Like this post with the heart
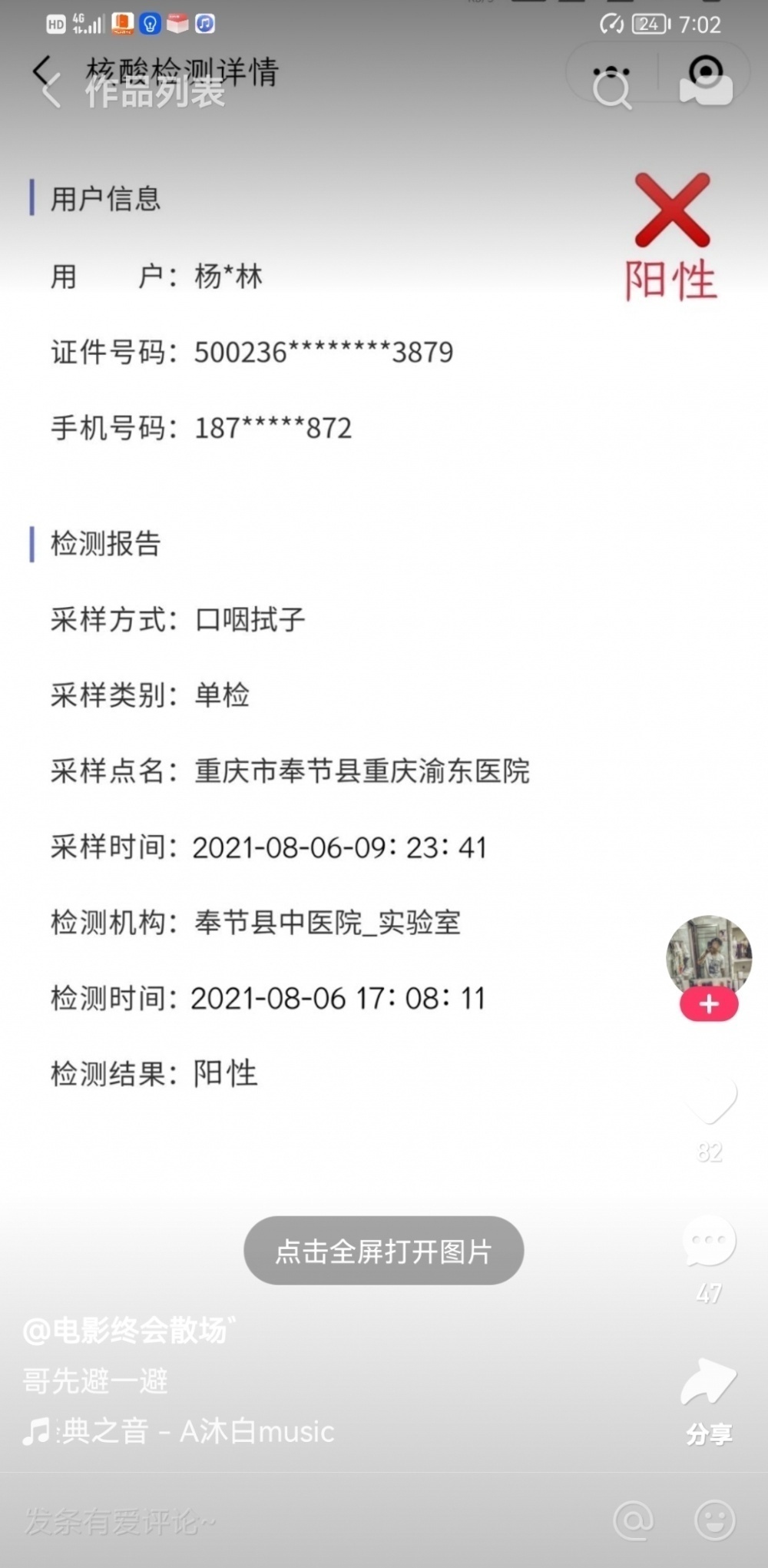 tap(710, 1101)
